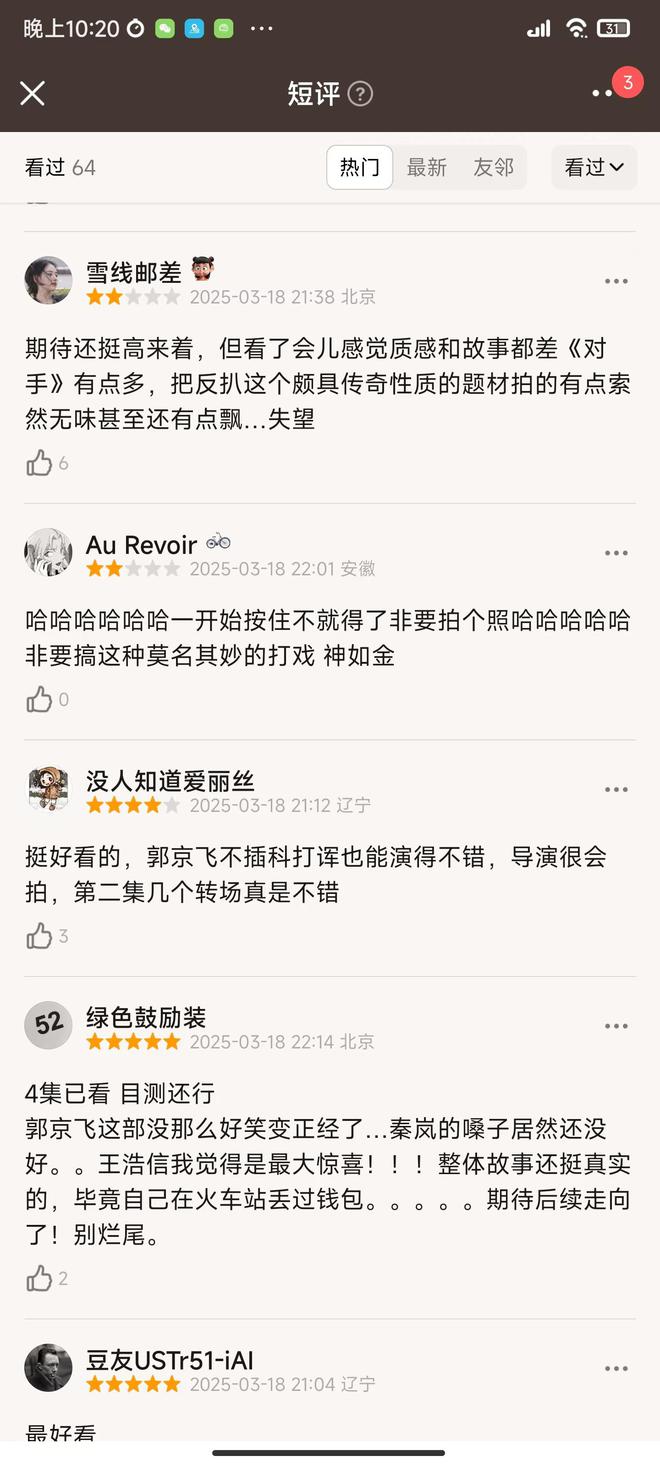Open 绿色鼓励装's profile avatar
This screenshot has height=1467, width=660.
[48, 1025]
